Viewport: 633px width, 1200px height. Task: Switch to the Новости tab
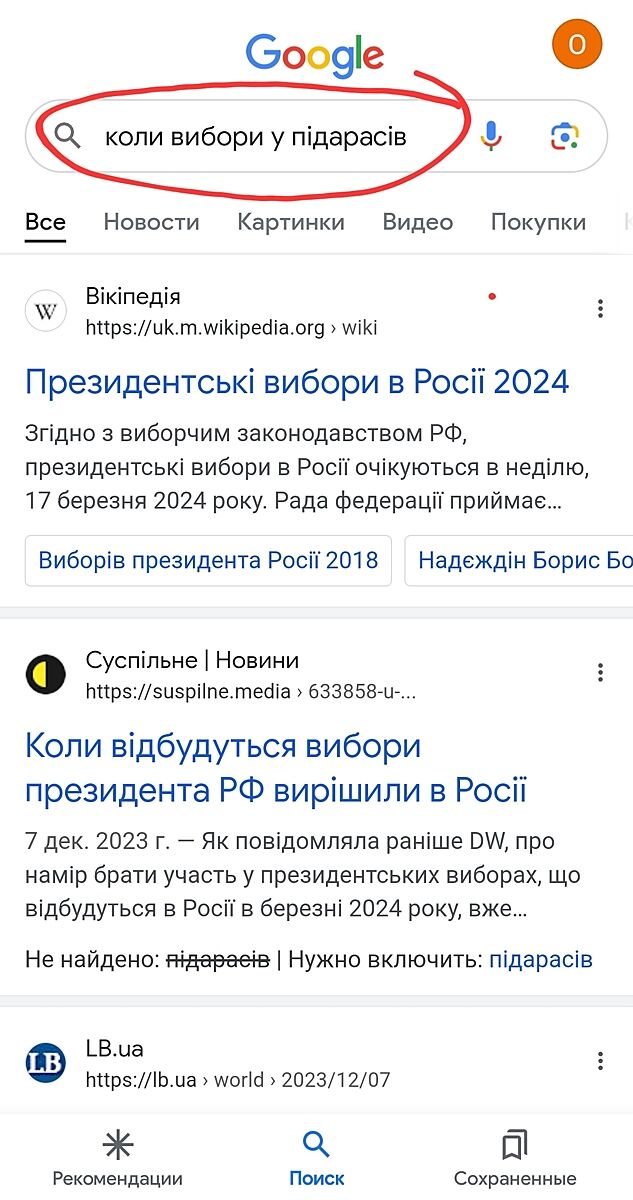pyautogui.click(x=151, y=222)
